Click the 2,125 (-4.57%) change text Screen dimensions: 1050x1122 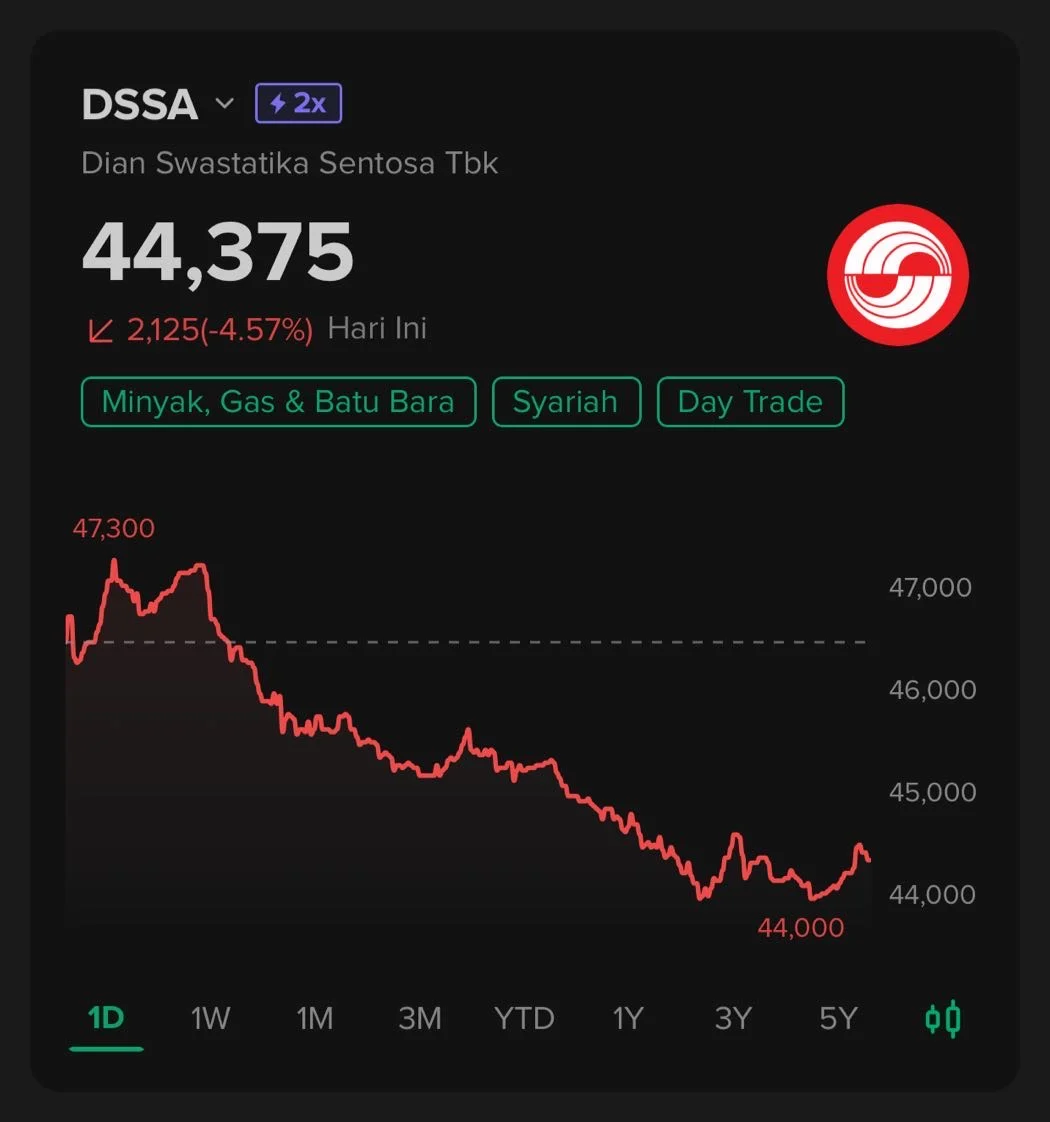[220, 328]
